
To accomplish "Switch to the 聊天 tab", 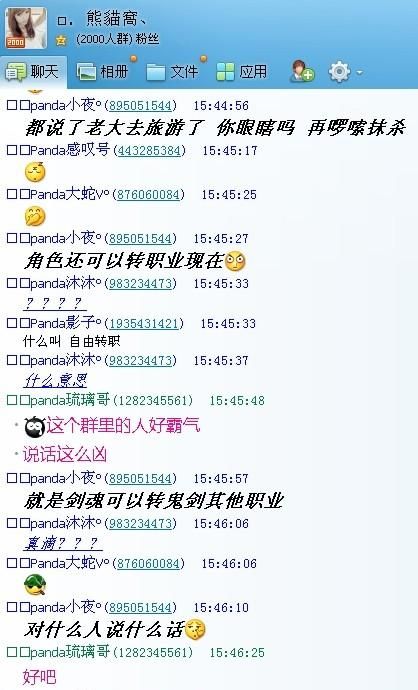I will [x=33, y=72].
